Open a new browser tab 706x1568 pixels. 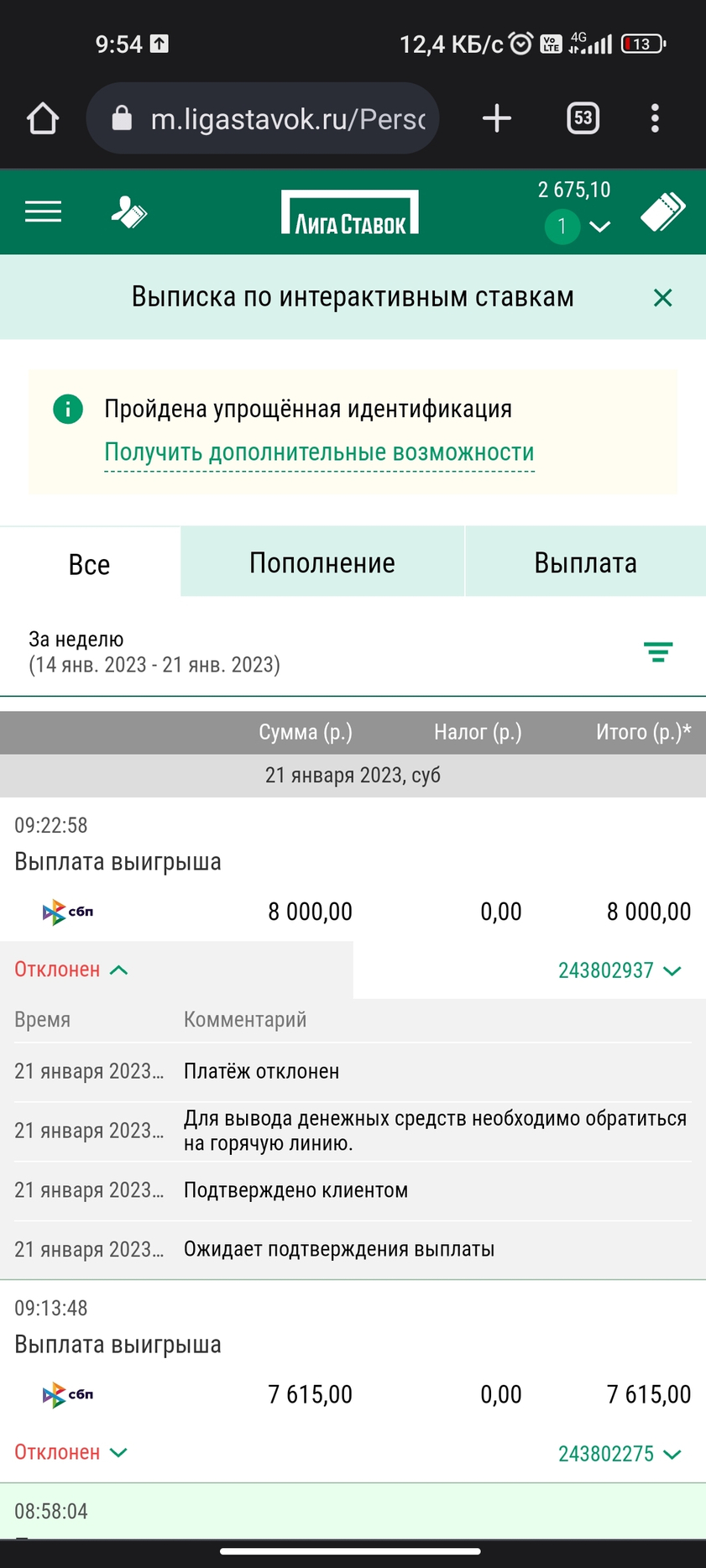point(497,118)
